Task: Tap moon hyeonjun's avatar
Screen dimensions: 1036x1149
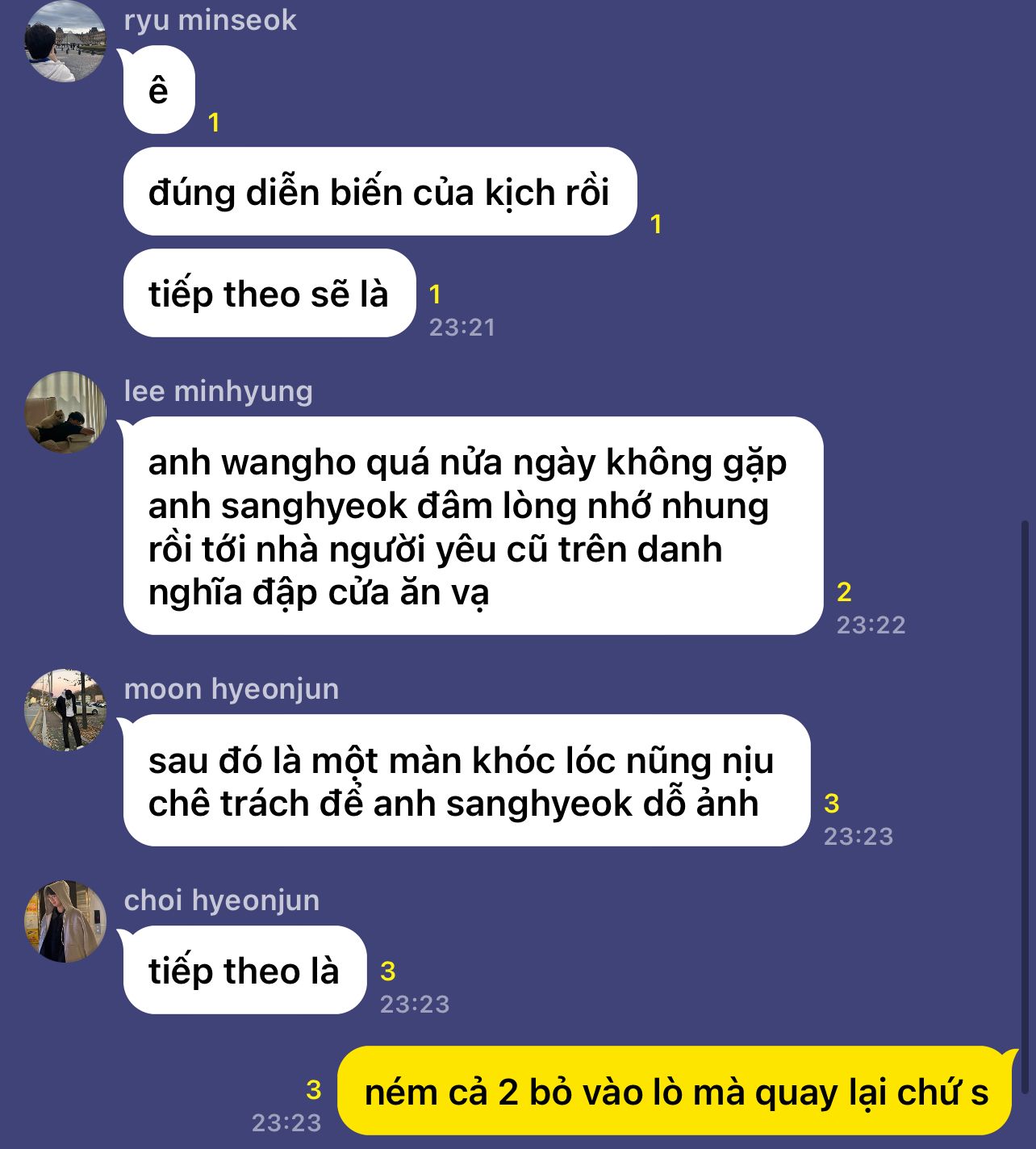Action: click(65, 710)
